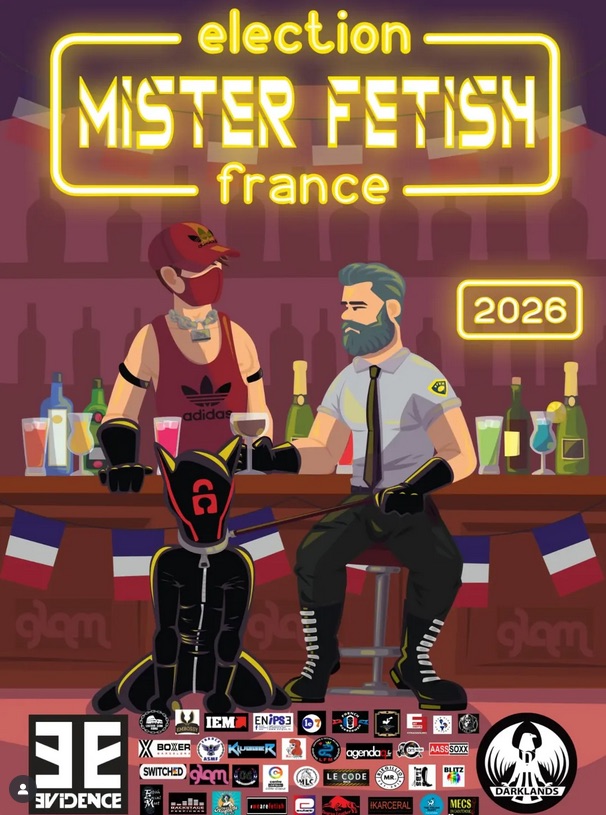Show the people tagged in this photo
Screen dimensions: 606x815
coord(22,789)
